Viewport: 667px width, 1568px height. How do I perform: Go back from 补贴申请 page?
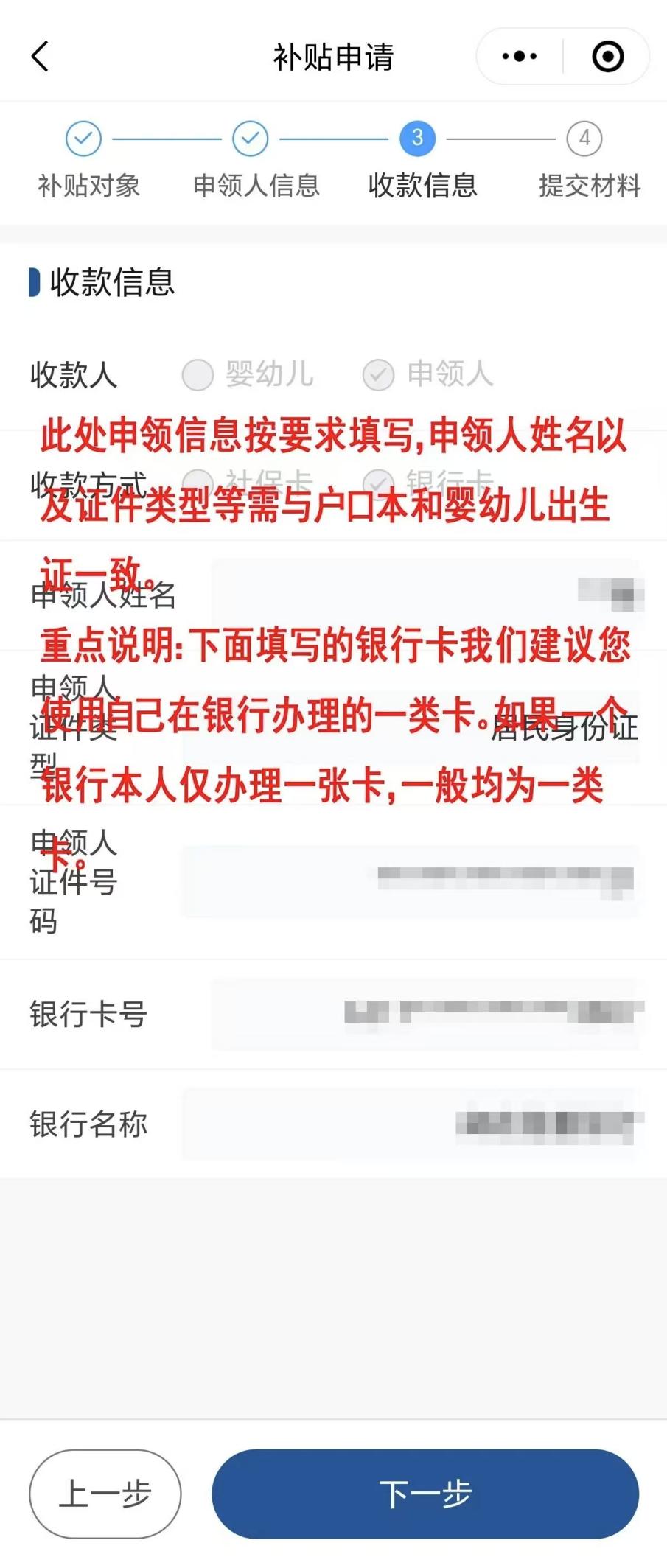click(41, 57)
